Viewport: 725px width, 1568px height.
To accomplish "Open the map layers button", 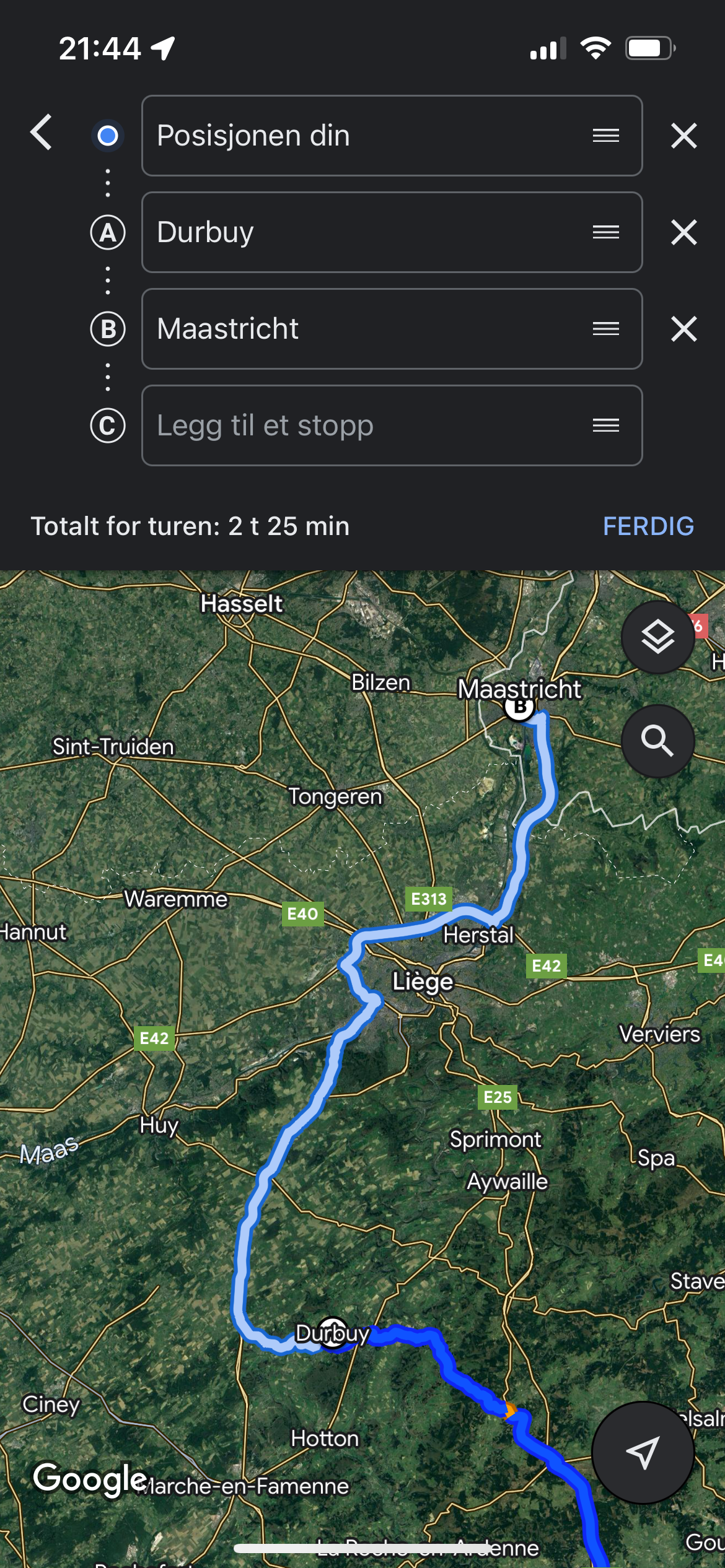I will coord(657,637).
